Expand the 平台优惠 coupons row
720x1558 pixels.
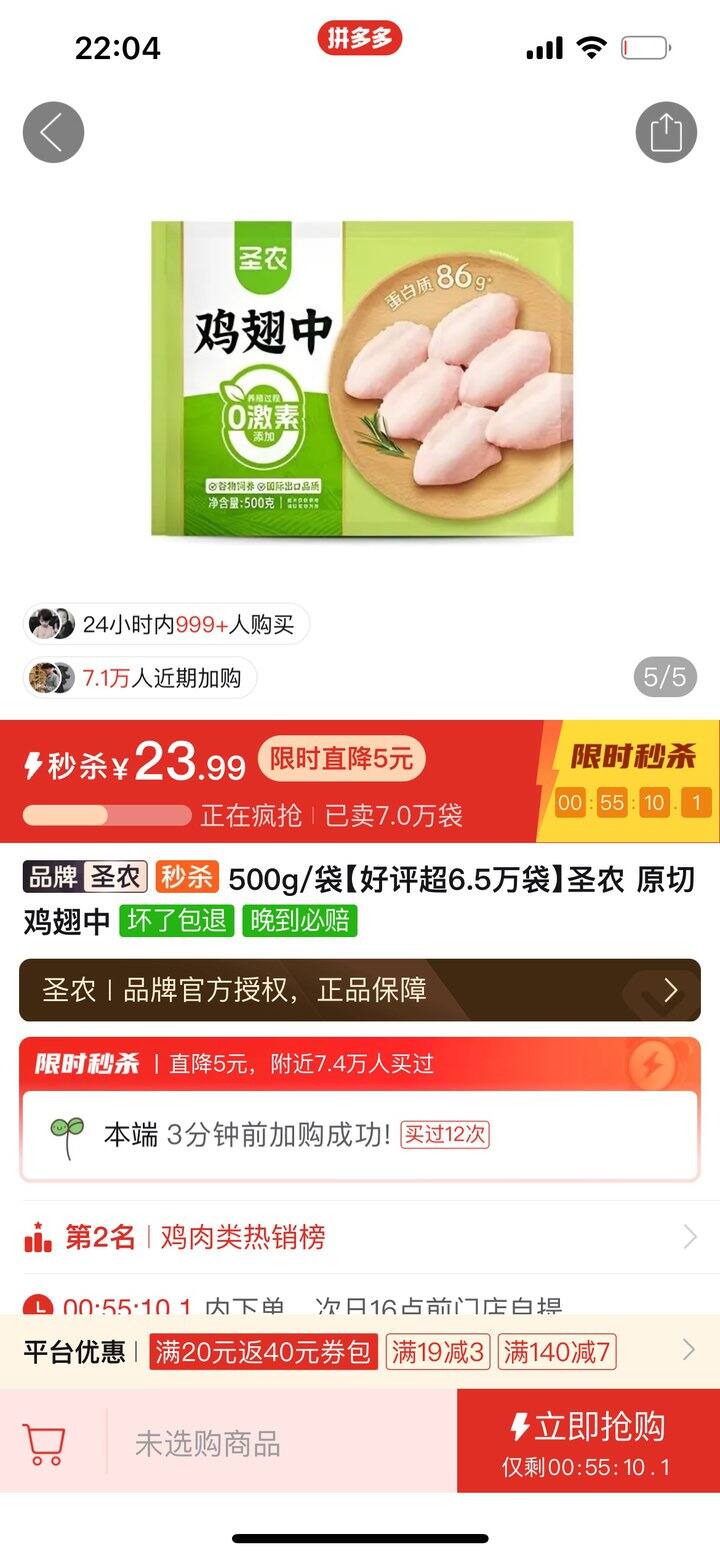coord(688,1351)
